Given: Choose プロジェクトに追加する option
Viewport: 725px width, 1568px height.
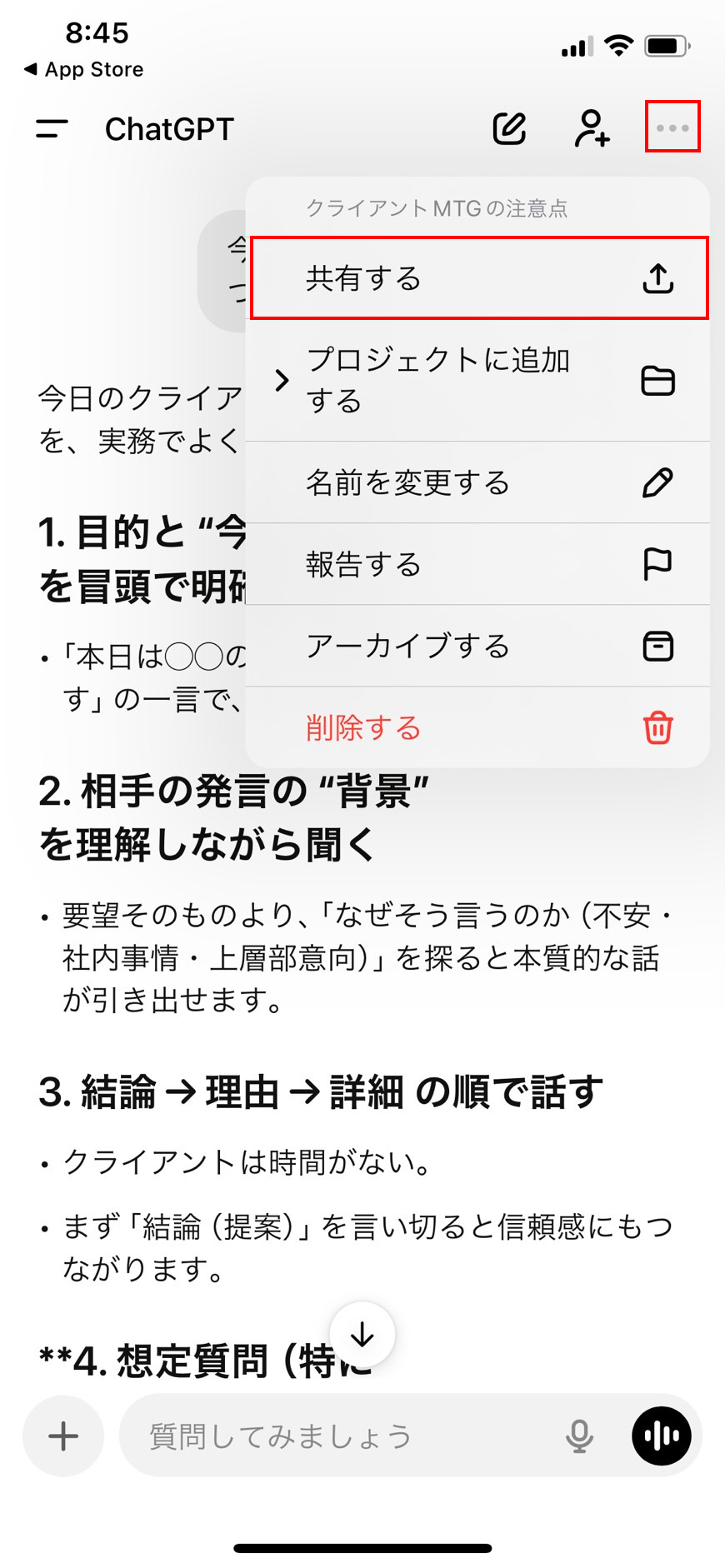Looking at the screenshot, I should (x=479, y=381).
